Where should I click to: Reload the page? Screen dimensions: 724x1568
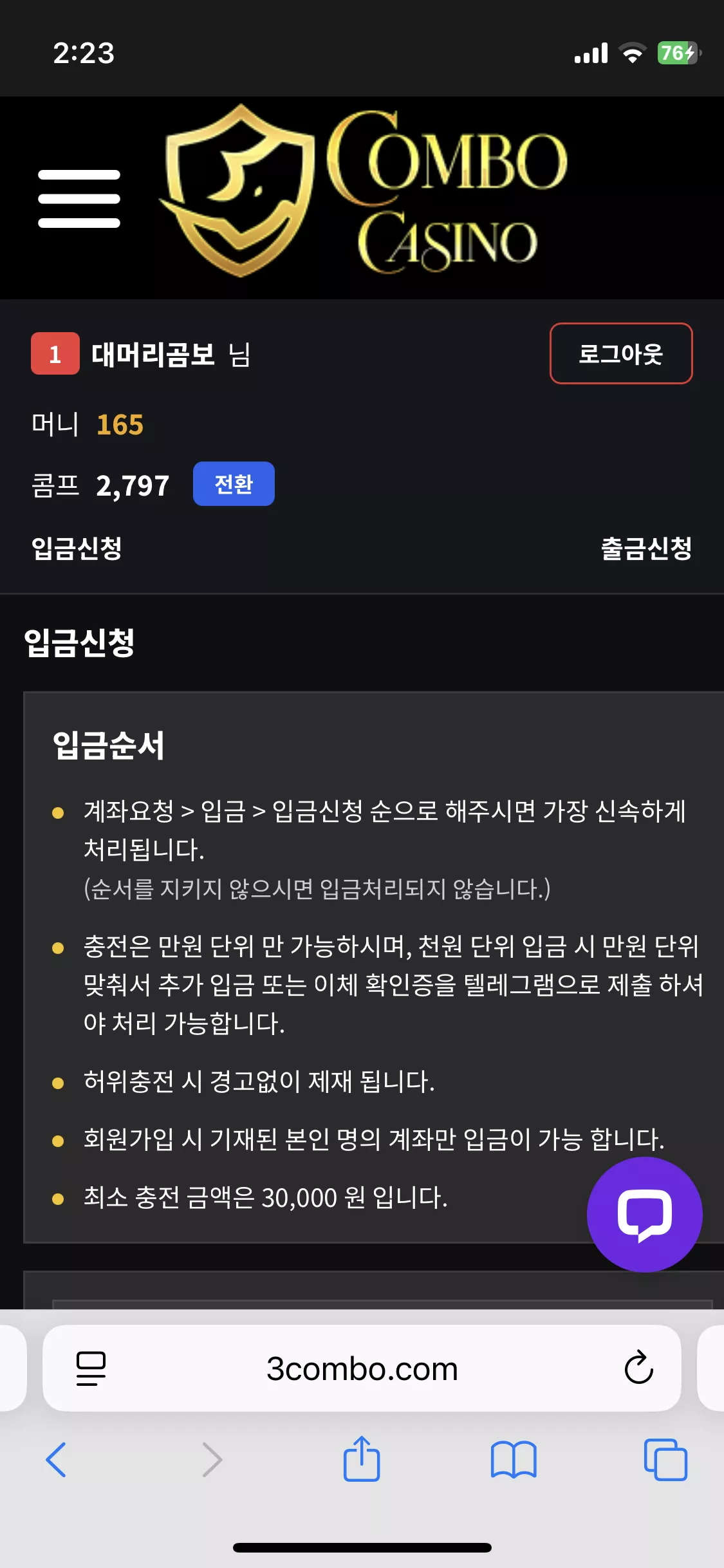click(x=638, y=1367)
